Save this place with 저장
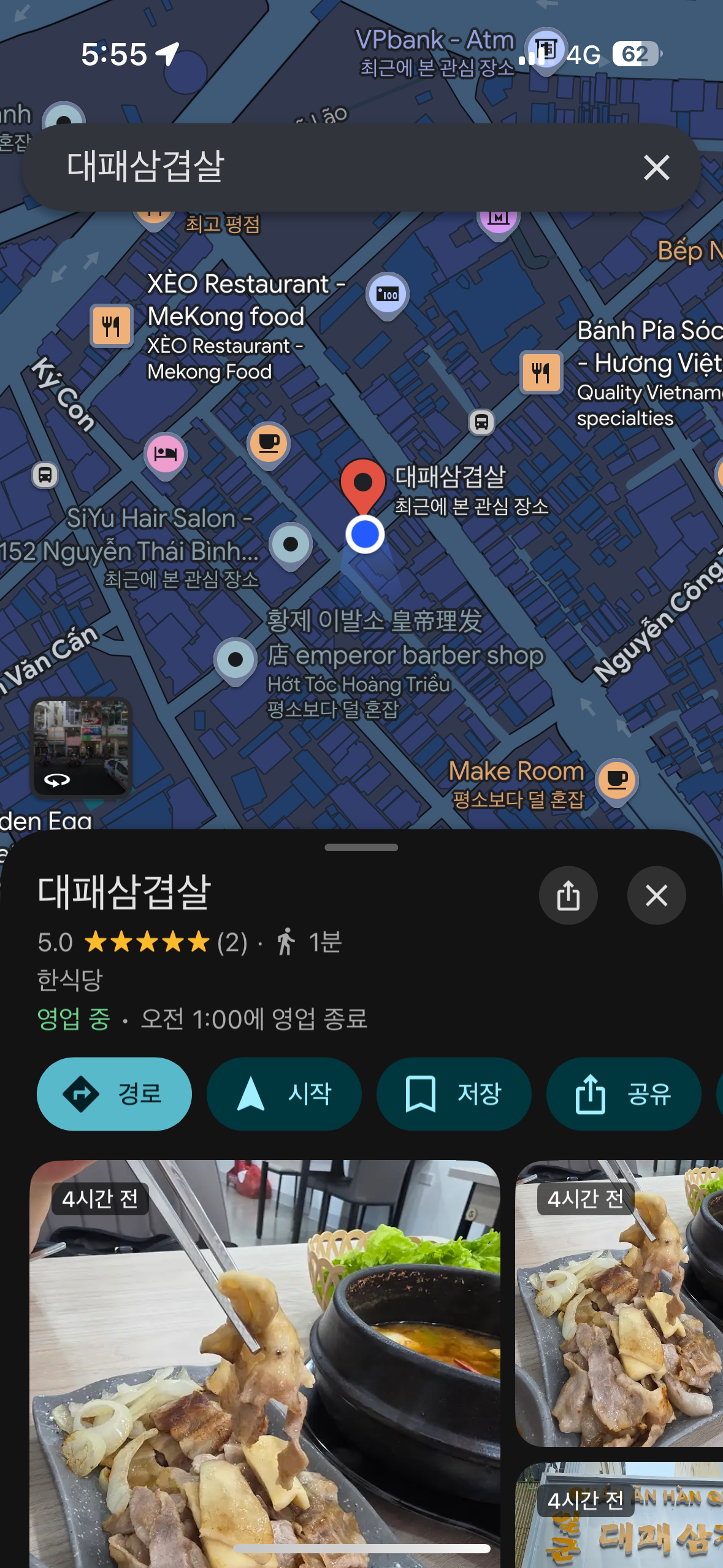The image size is (723, 1568). click(x=454, y=1093)
